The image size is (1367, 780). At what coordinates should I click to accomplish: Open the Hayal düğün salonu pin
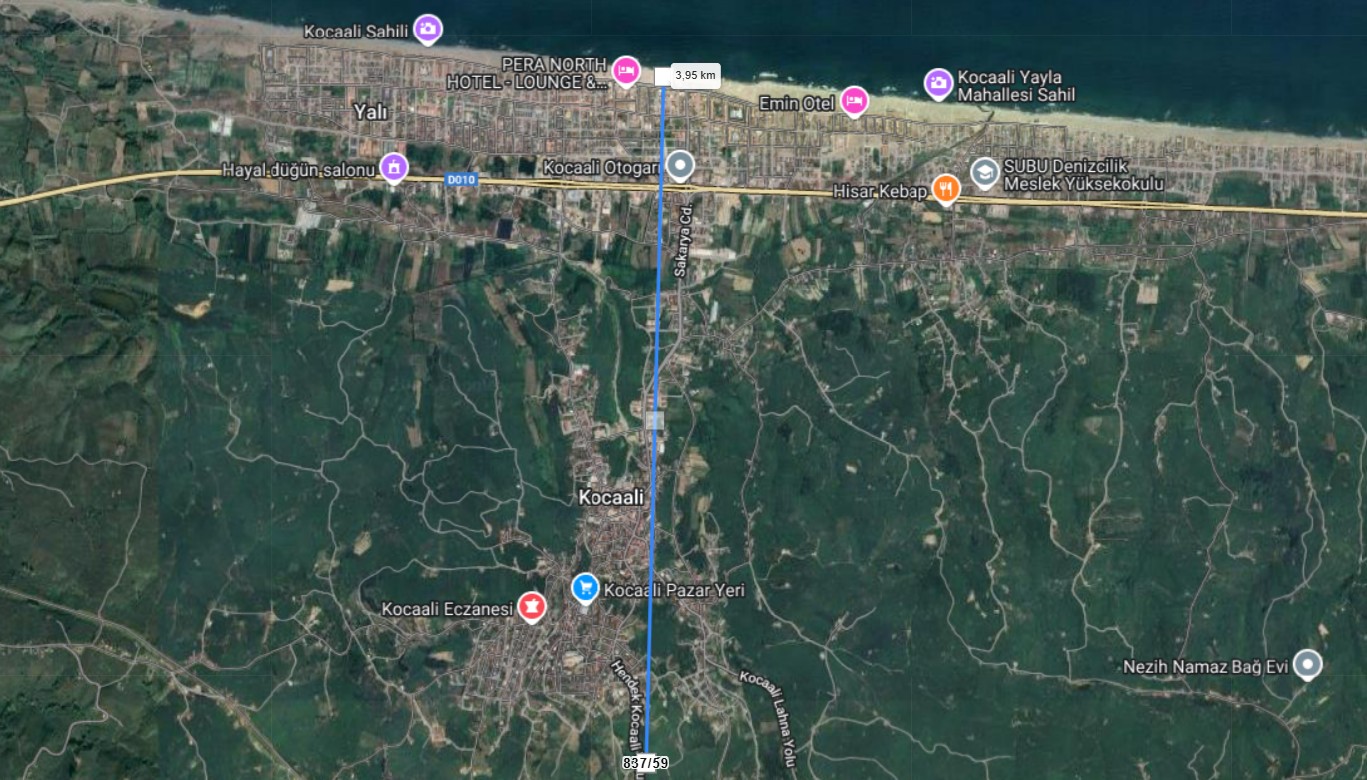point(394,166)
